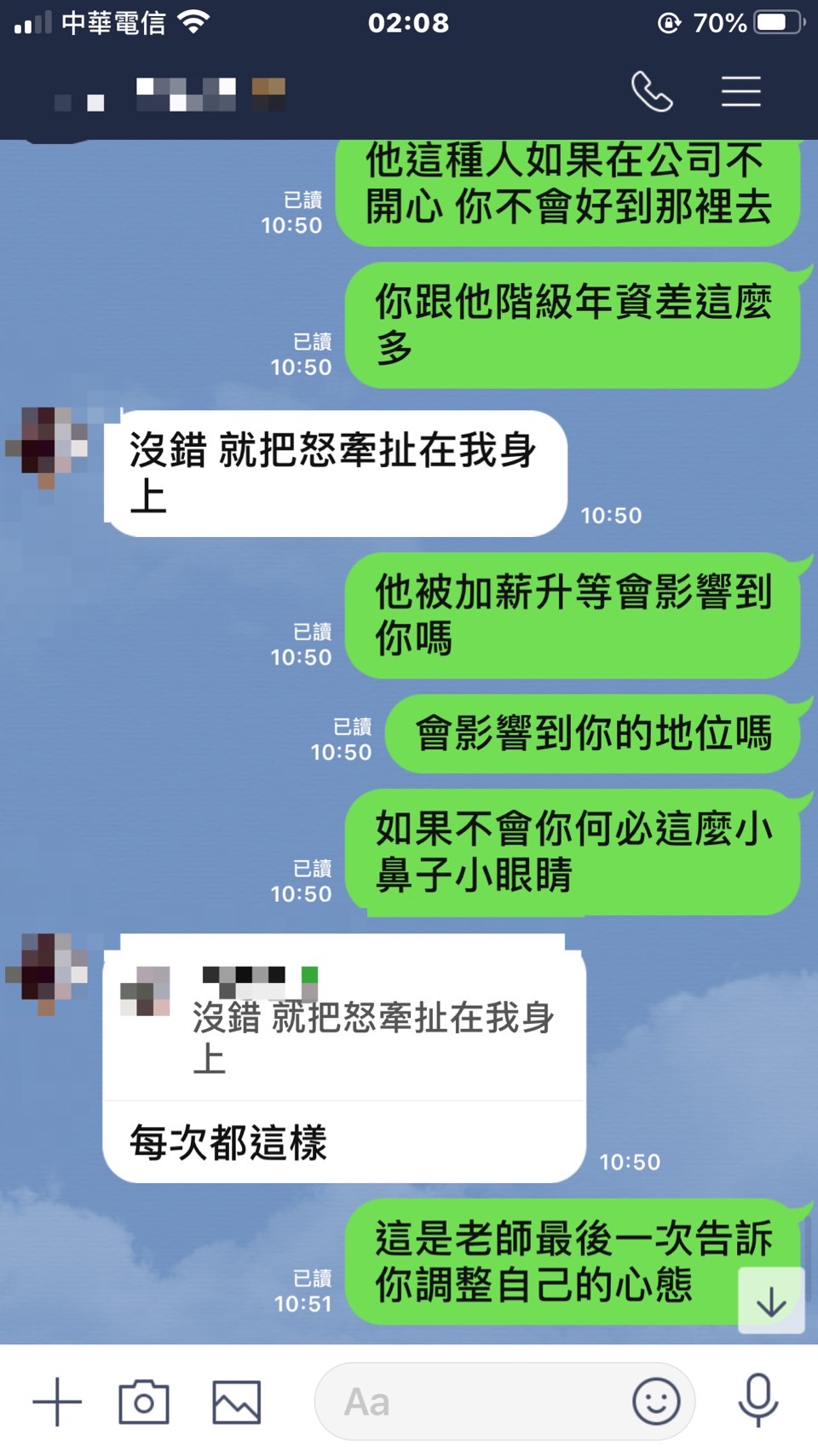Image resolution: width=818 pixels, height=1456 pixels.
Task: Jump to latest messages with down arrow
Action: coord(771,1301)
